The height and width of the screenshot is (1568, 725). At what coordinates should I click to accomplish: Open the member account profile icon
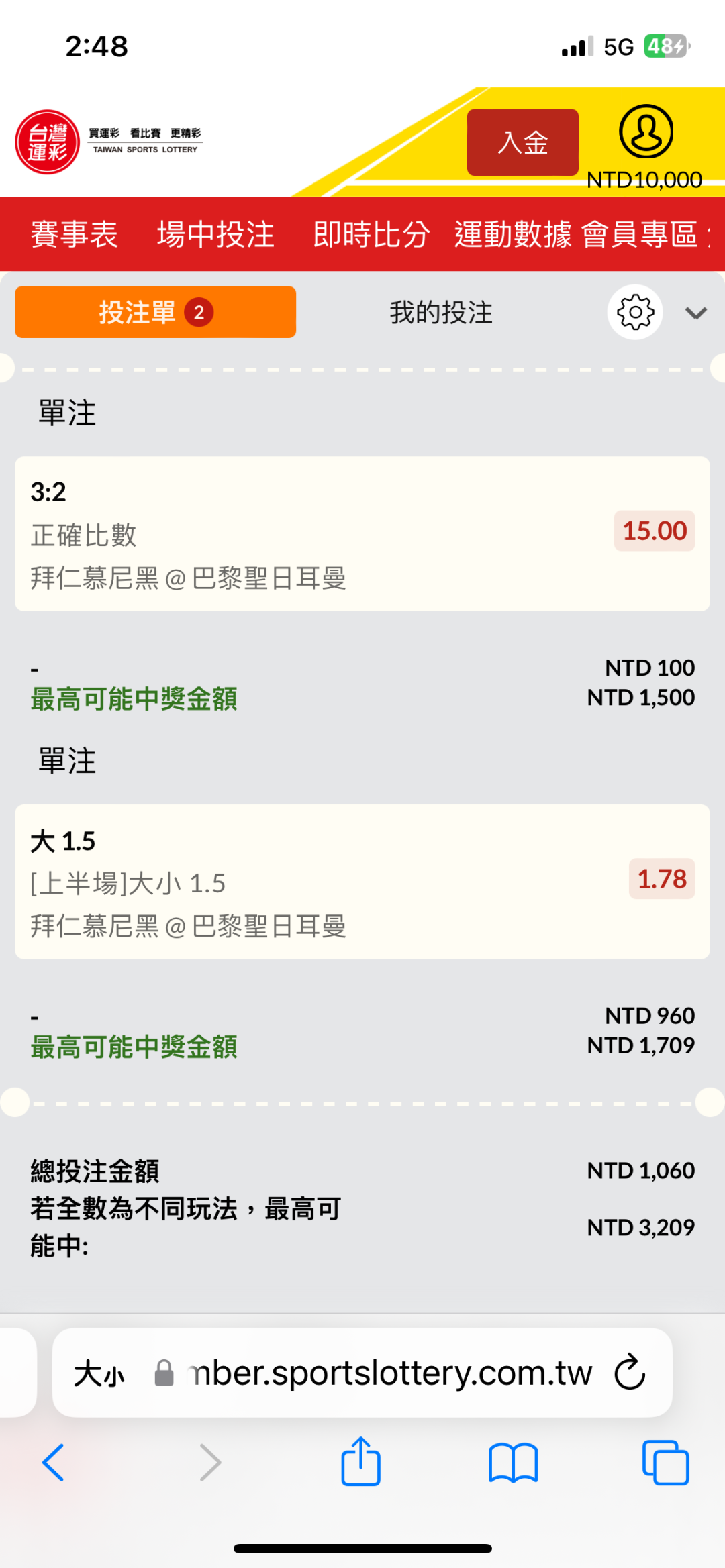645,132
